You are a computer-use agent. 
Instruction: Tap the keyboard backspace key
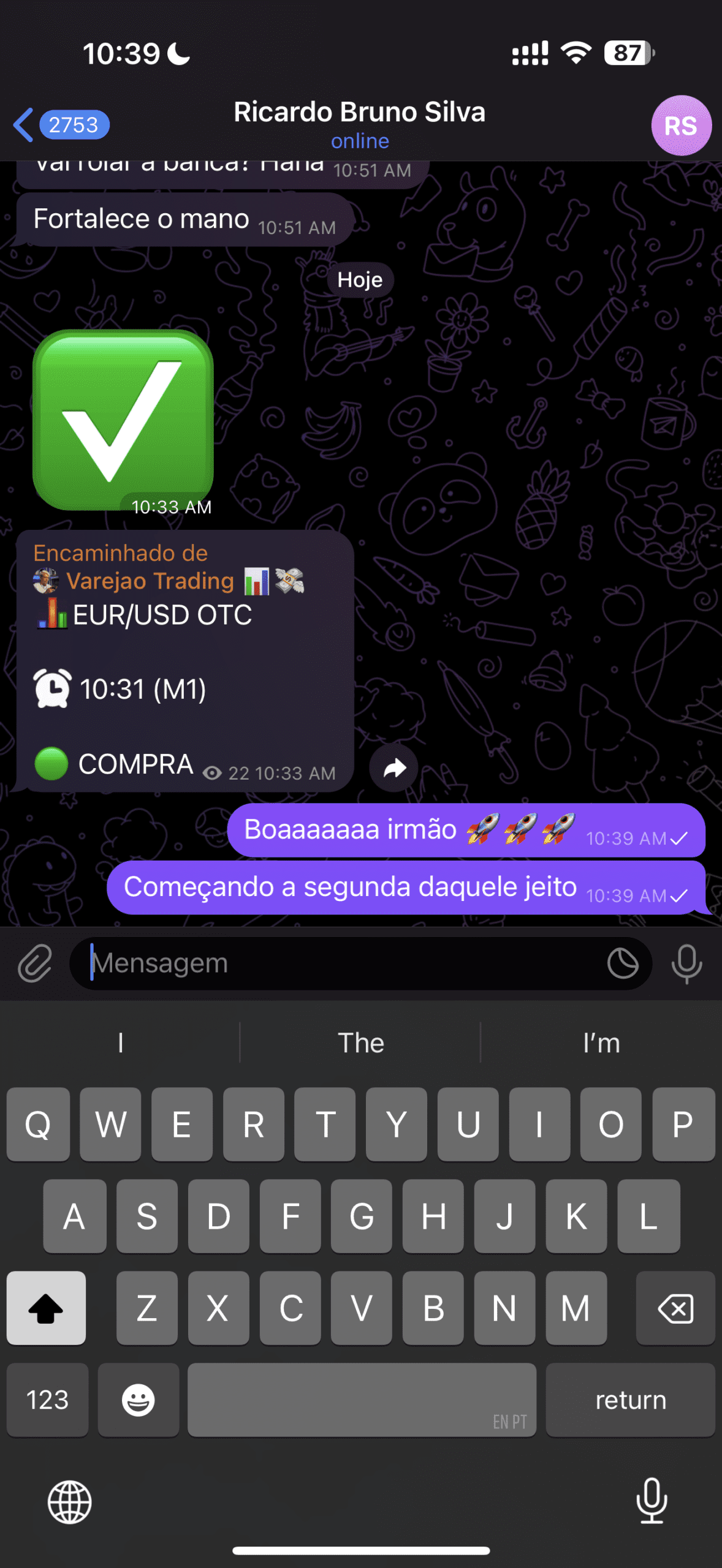[x=675, y=1308]
